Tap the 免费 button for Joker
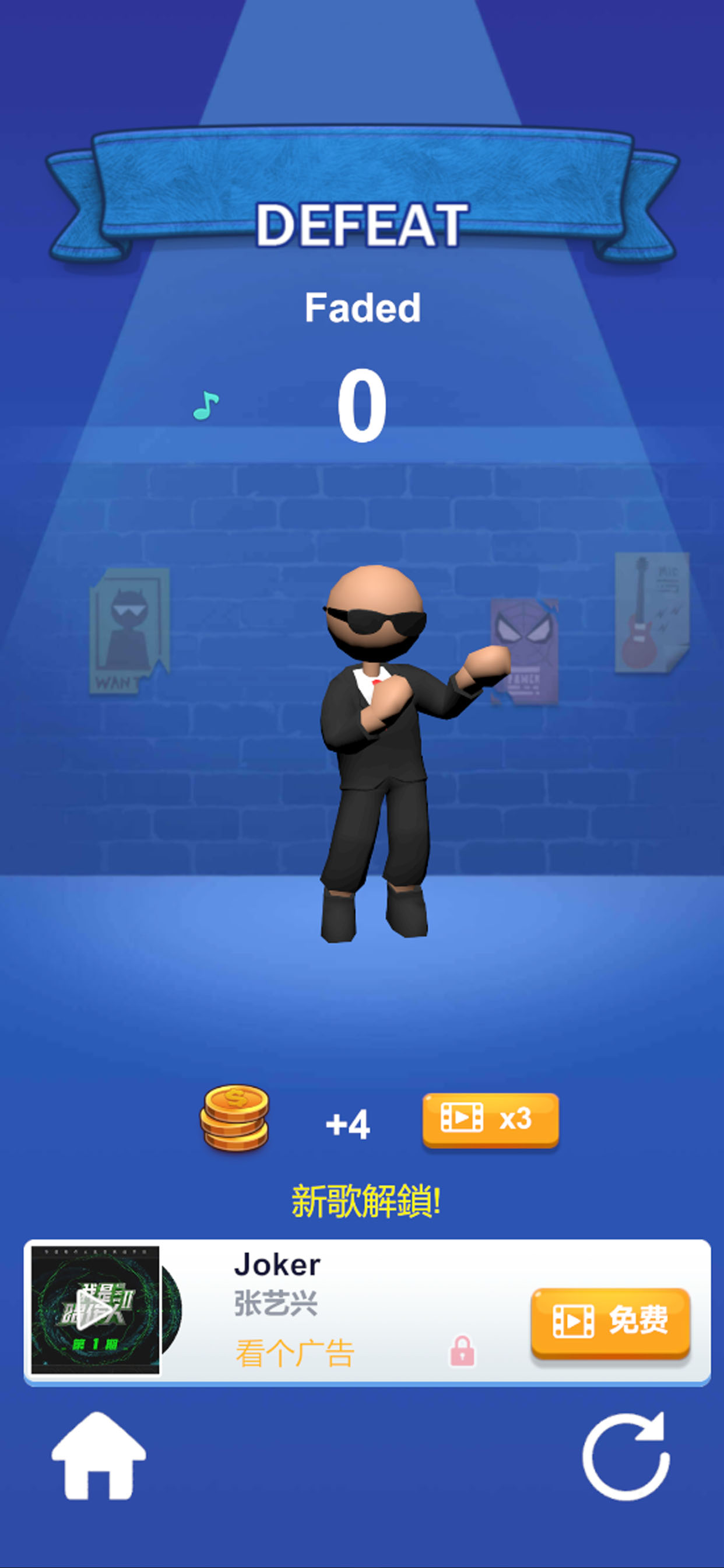 point(610,1321)
